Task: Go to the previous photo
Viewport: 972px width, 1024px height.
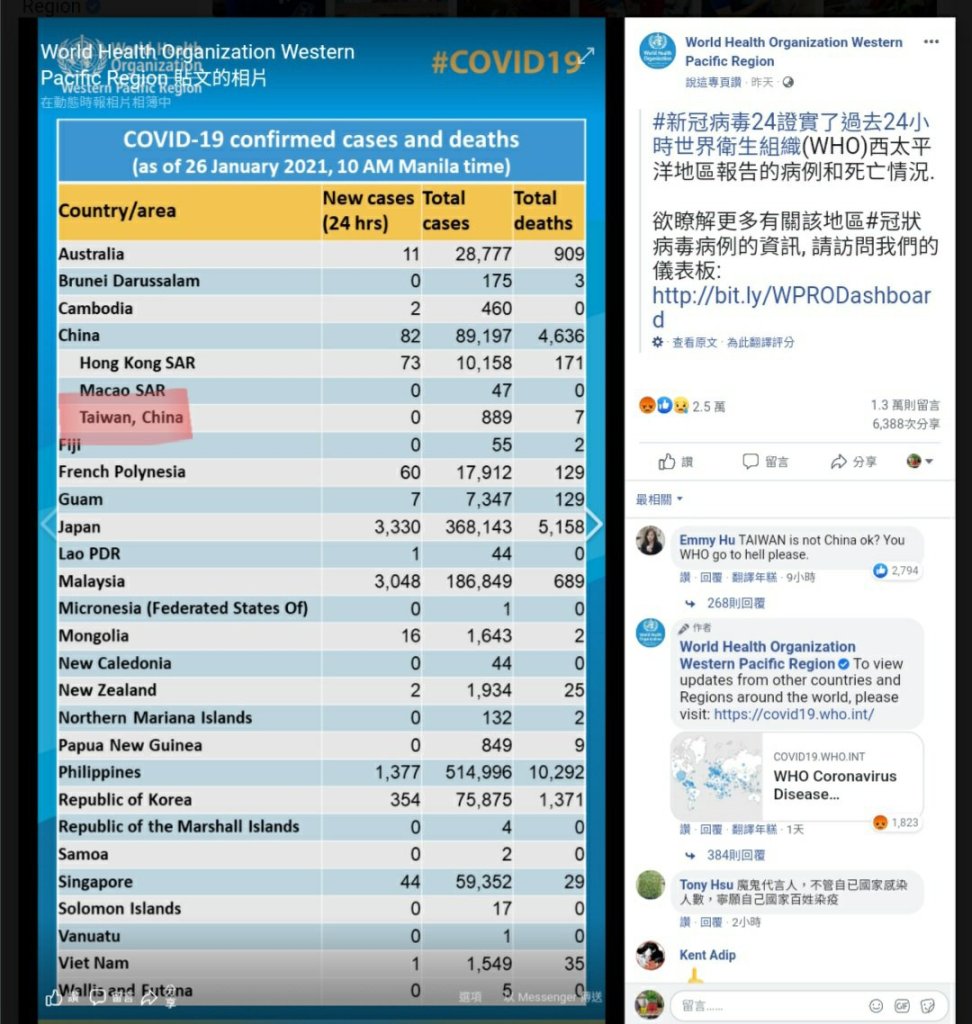Action: point(49,523)
